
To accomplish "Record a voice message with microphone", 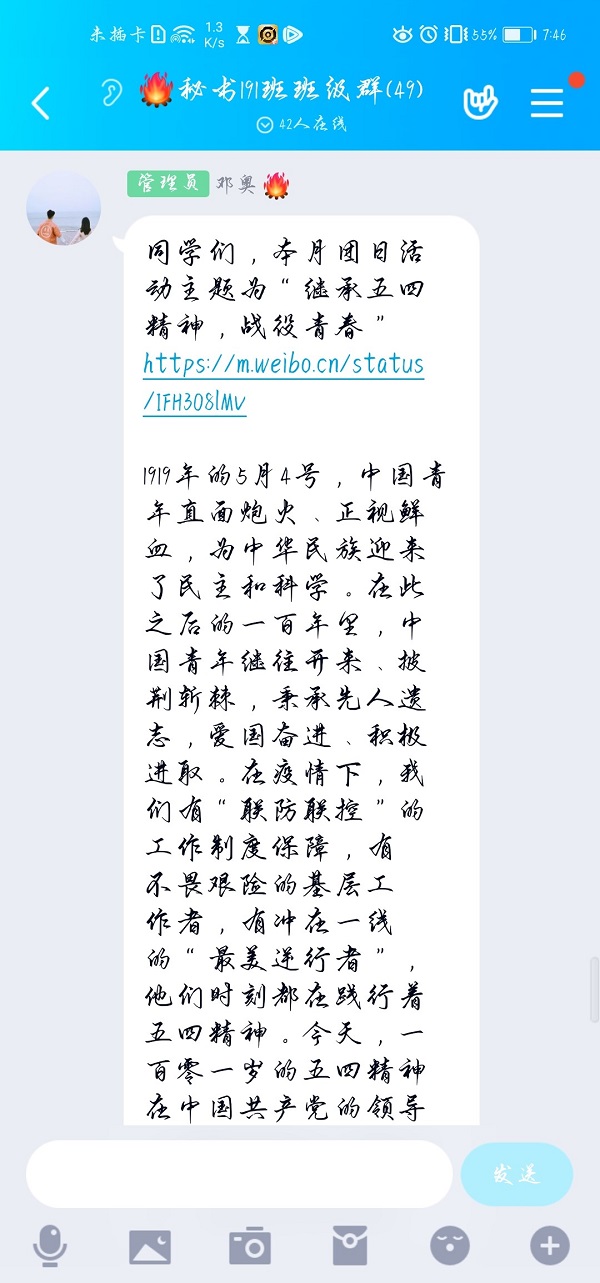I will coord(50,1246).
